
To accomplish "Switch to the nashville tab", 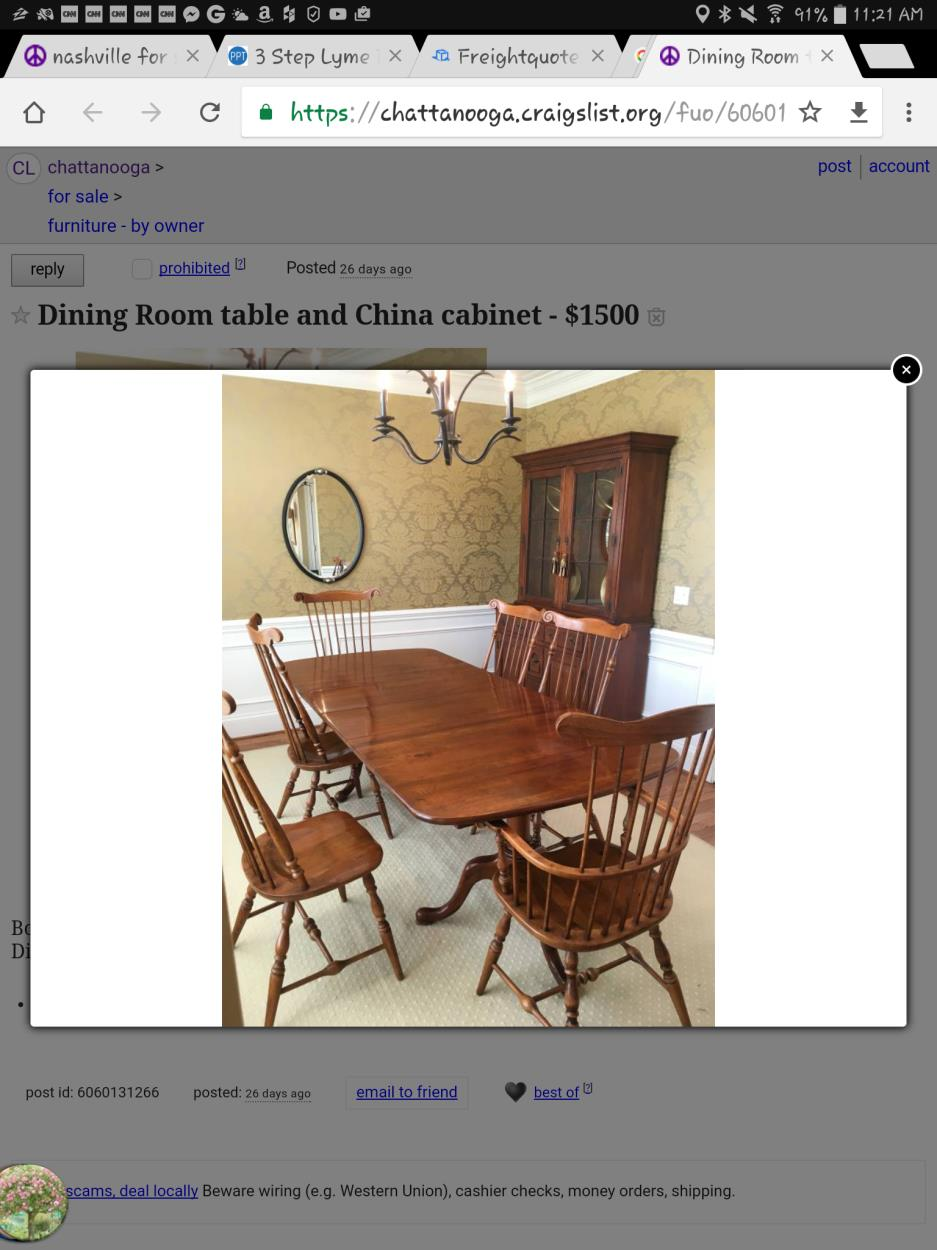I will pyautogui.click(x=107, y=56).
